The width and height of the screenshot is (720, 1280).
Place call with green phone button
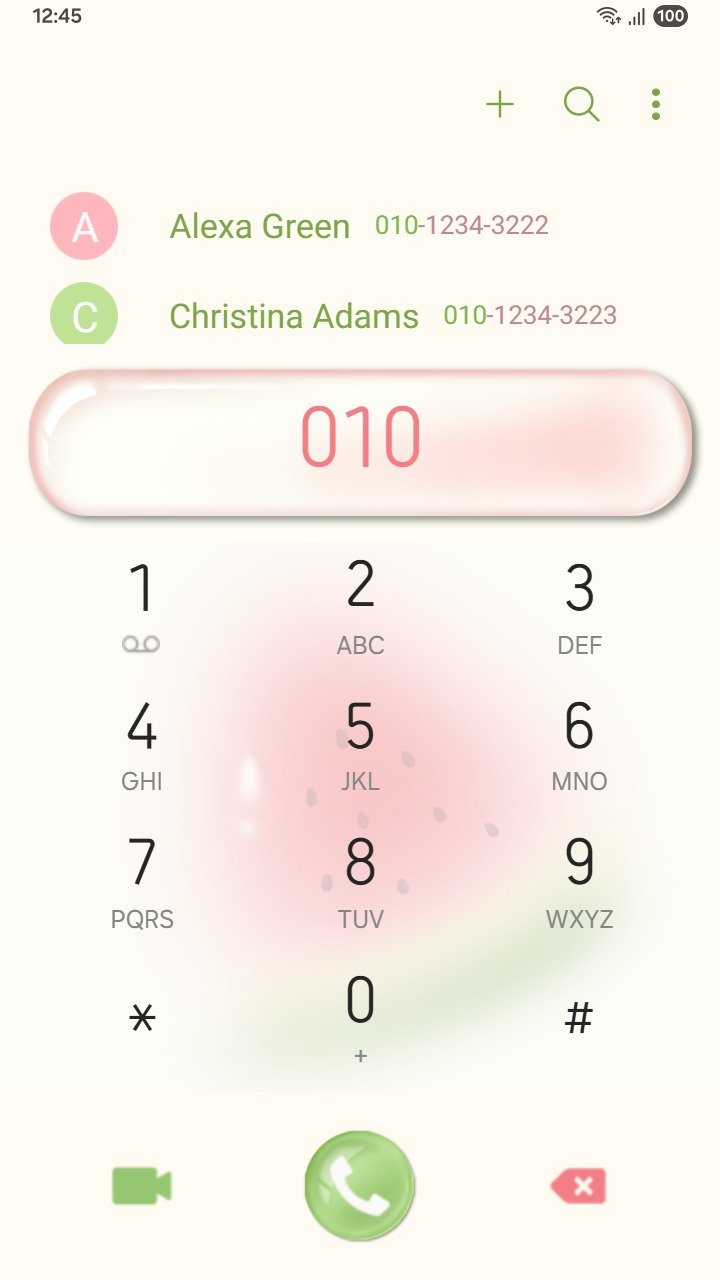pos(360,1186)
